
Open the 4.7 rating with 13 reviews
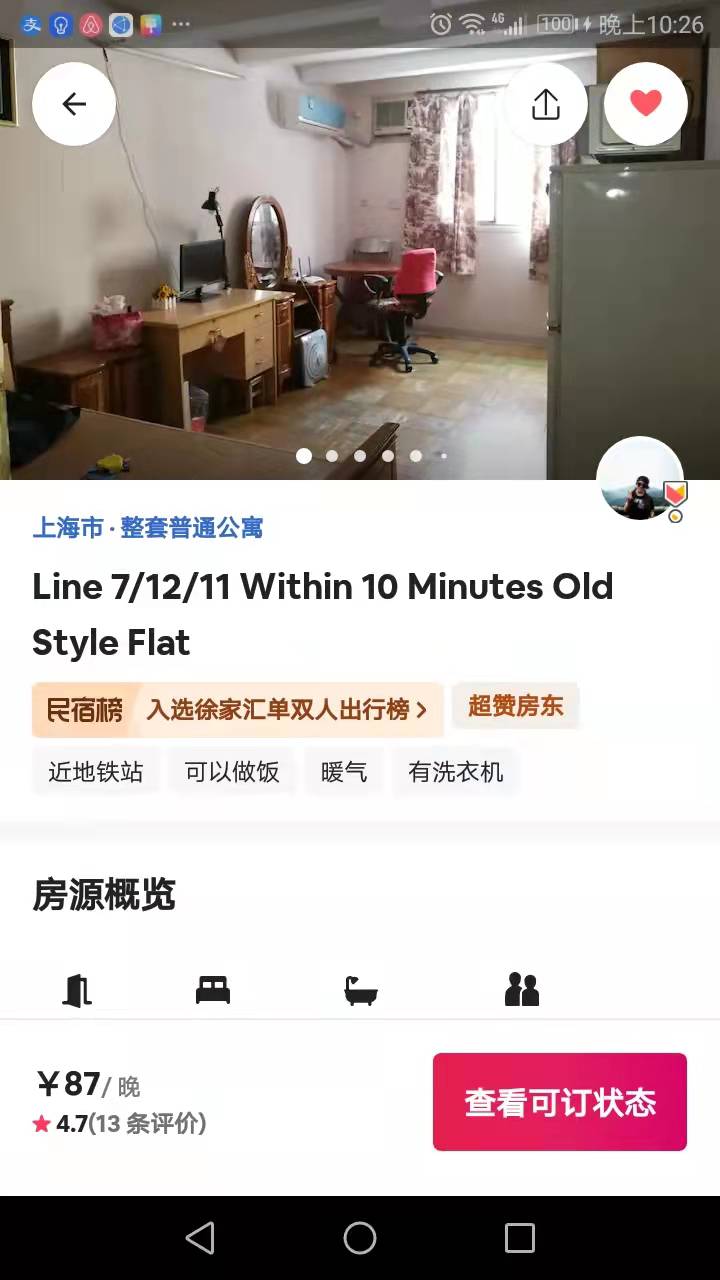tap(120, 1124)
